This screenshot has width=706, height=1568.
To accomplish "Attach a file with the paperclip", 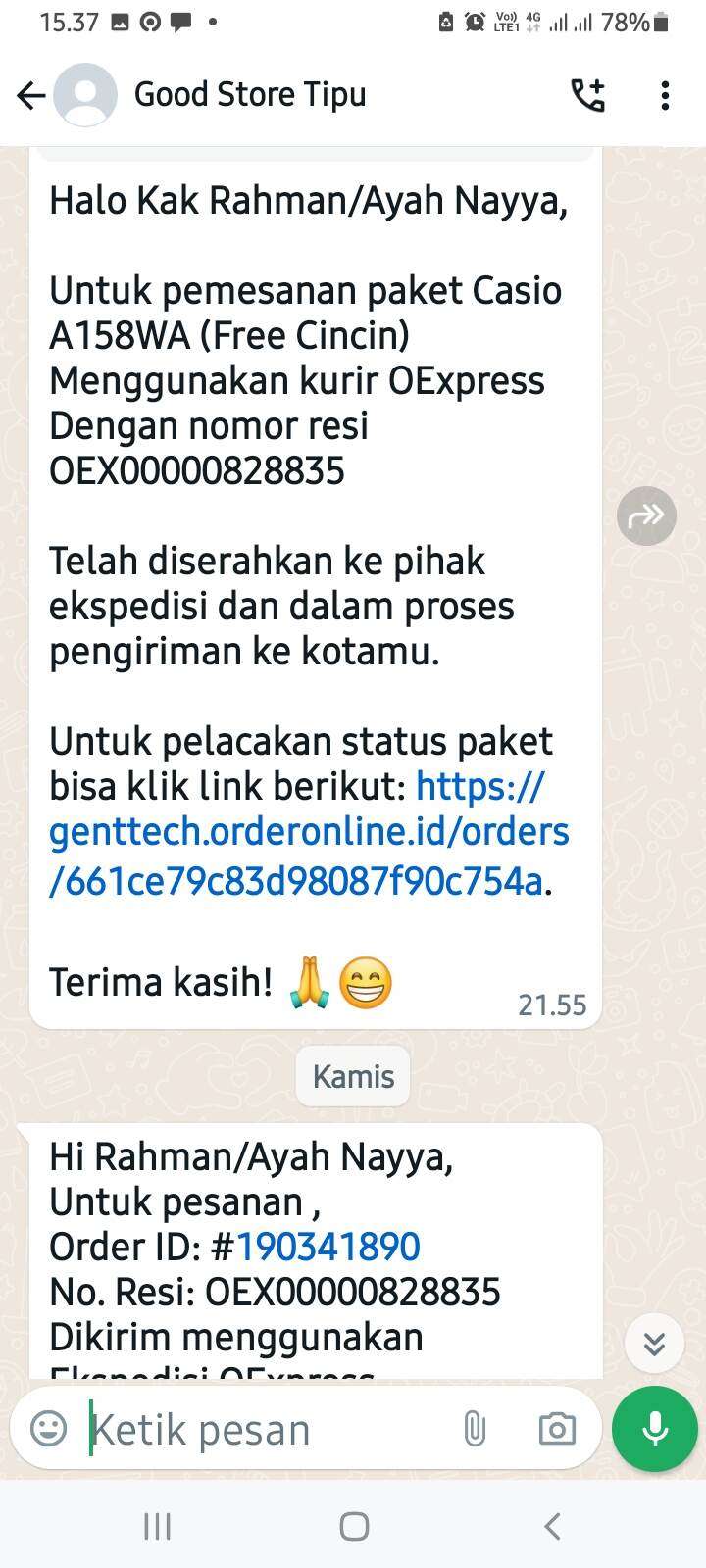I will 475,1430.
